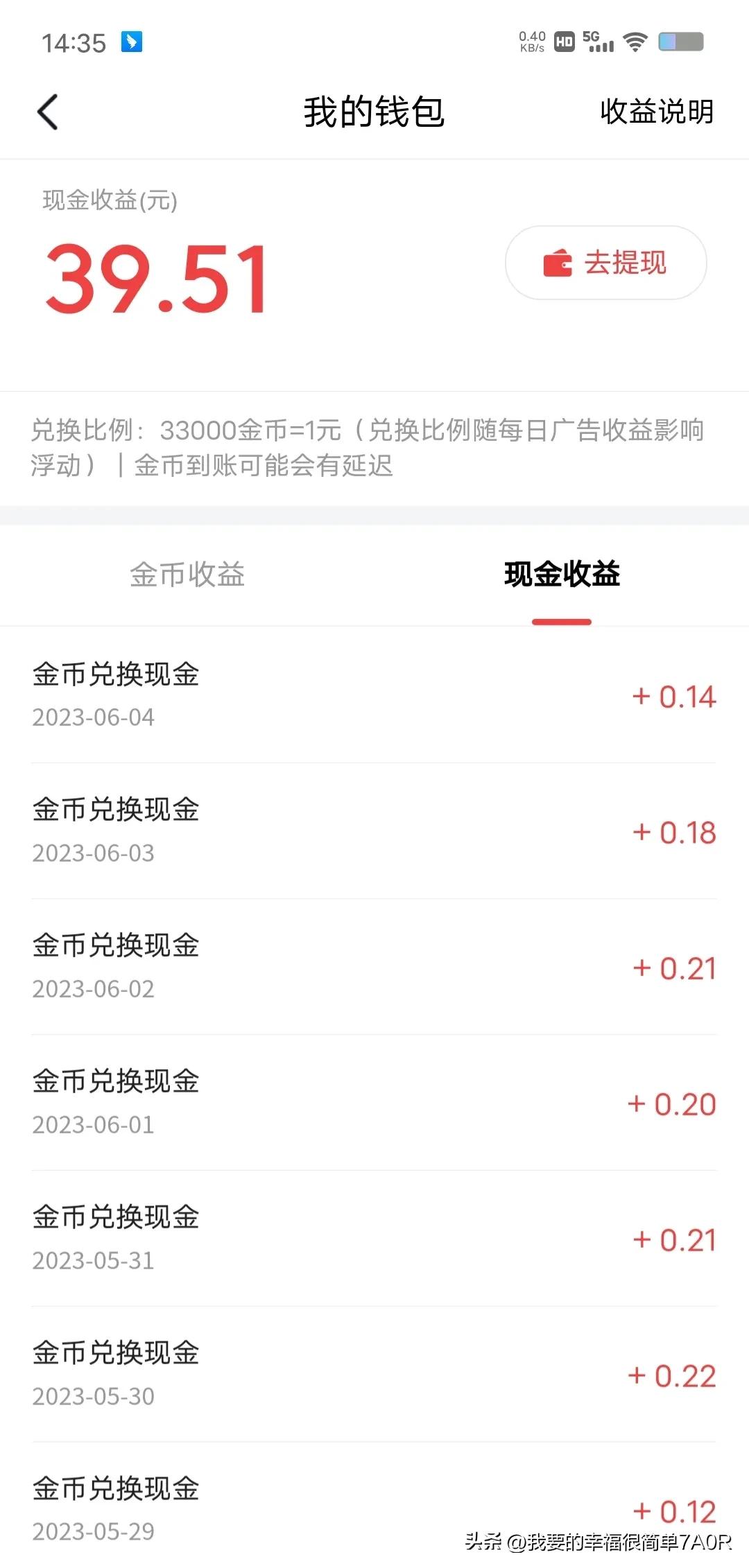Screen dimensions: 749x1568
Task: Tap the 去提现 withdraw button
Action: pyautogui.click(x=605, y=263)
